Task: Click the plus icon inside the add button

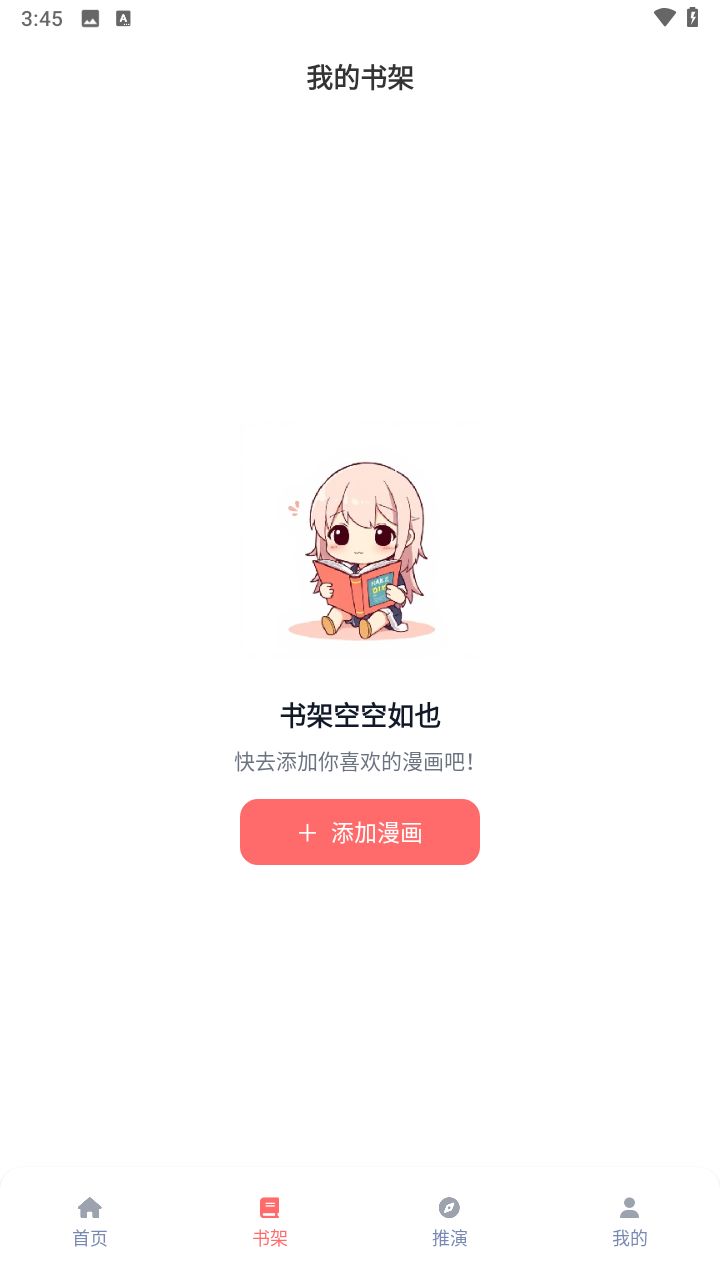Action: pos(307,832)
